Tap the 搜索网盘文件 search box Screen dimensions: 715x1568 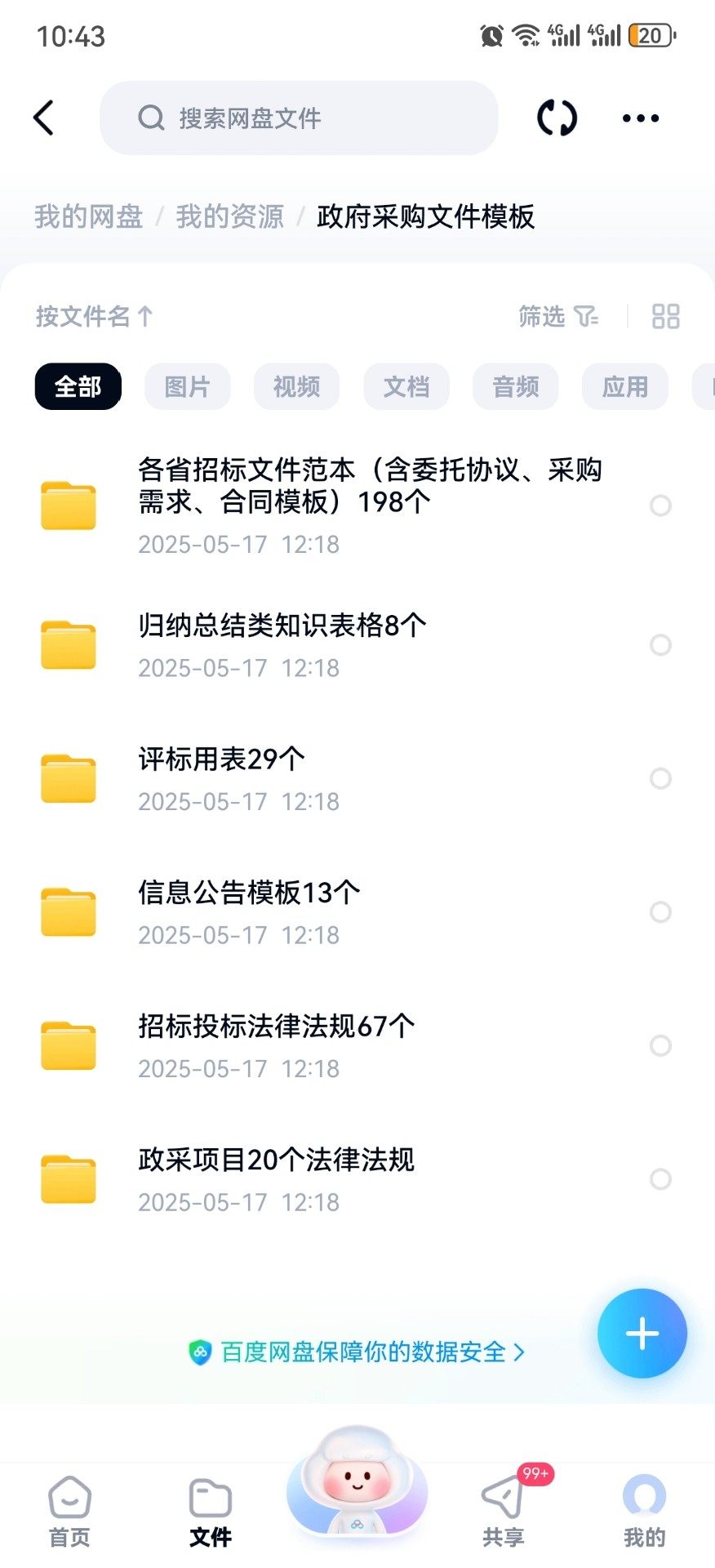pos(299,118)
